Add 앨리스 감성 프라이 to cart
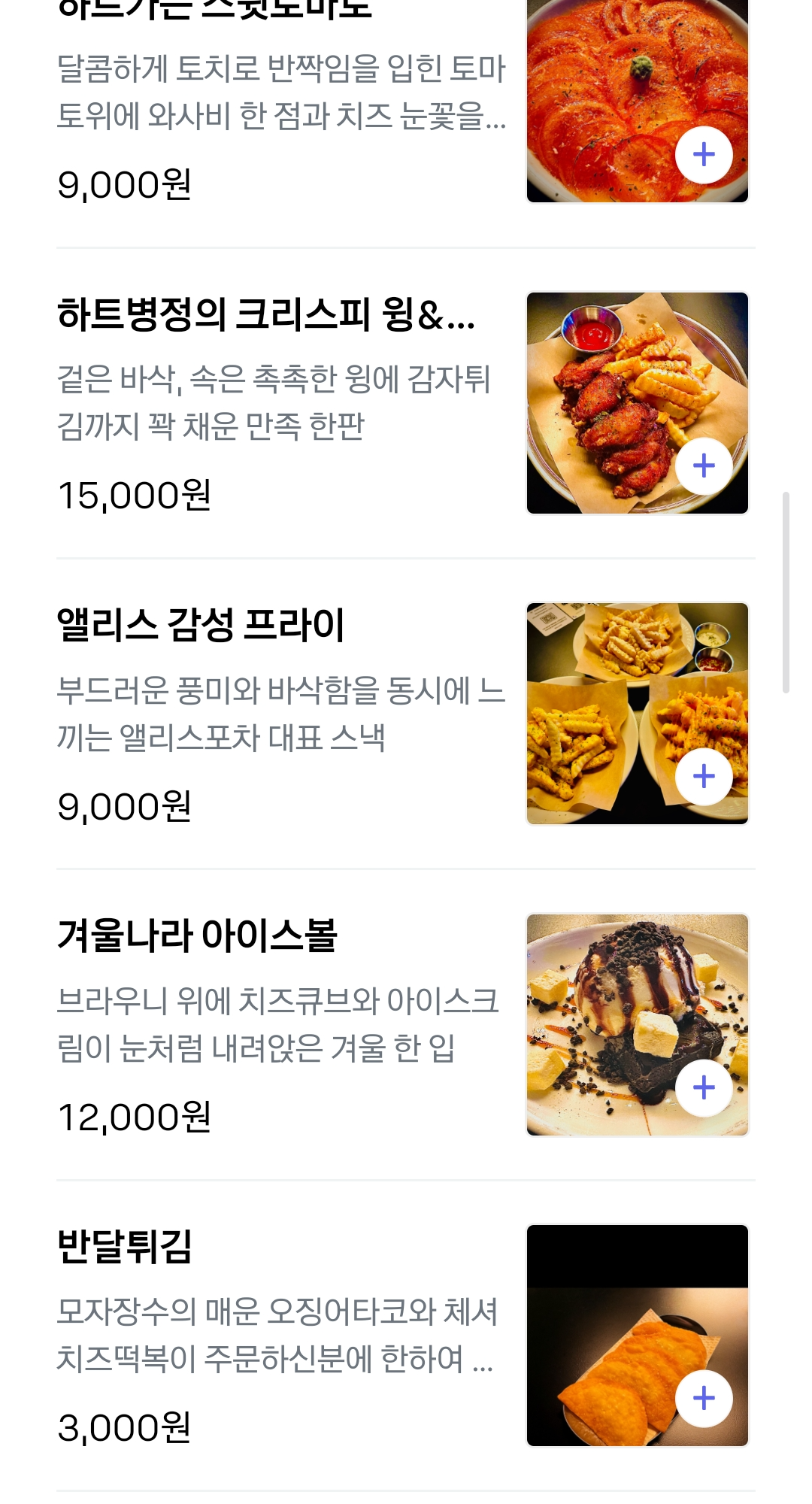812x1504 pixels. [704, 776]
